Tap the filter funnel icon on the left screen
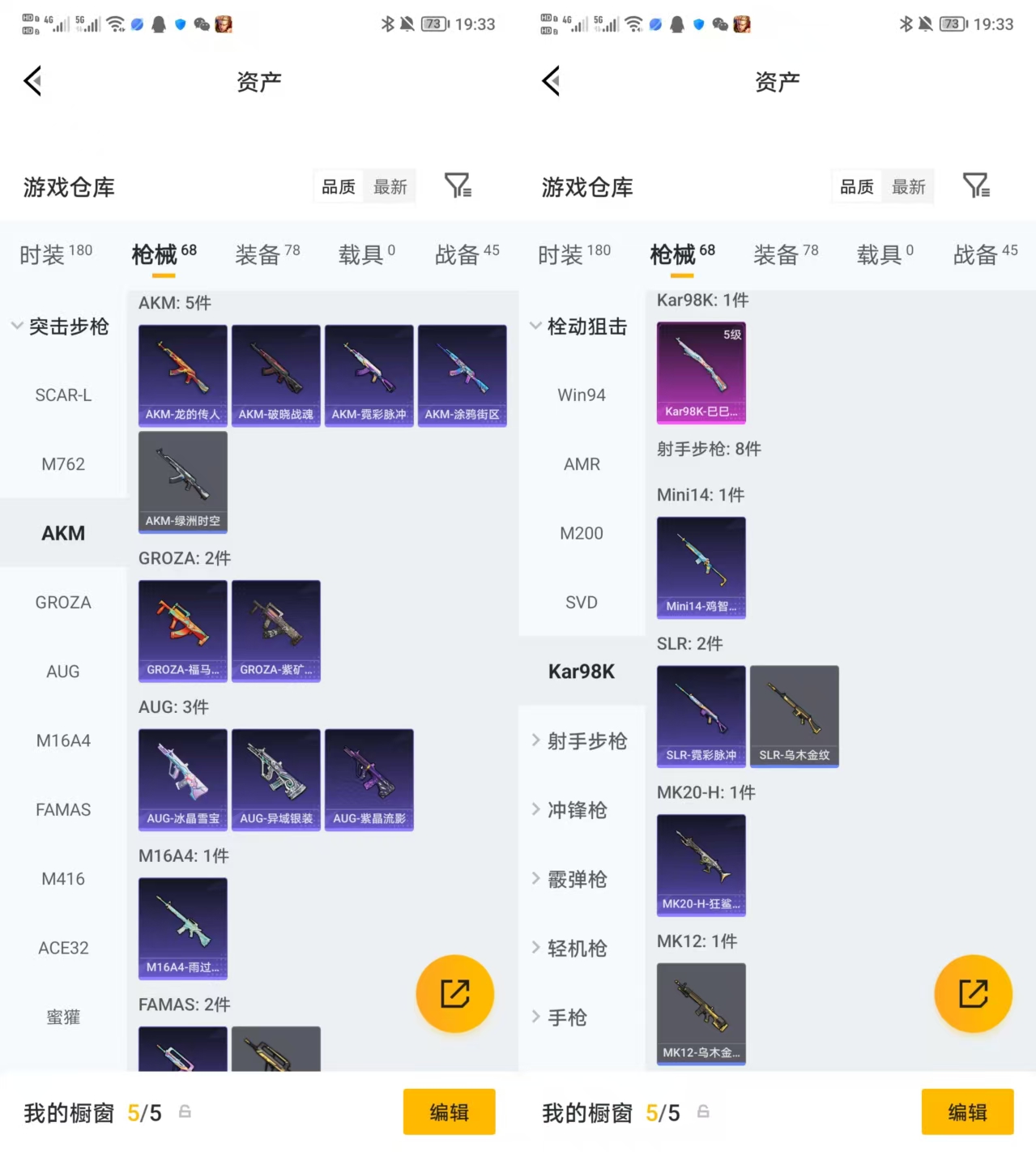The height and width of the screenshot is (1152, 1036). [458, 186]
